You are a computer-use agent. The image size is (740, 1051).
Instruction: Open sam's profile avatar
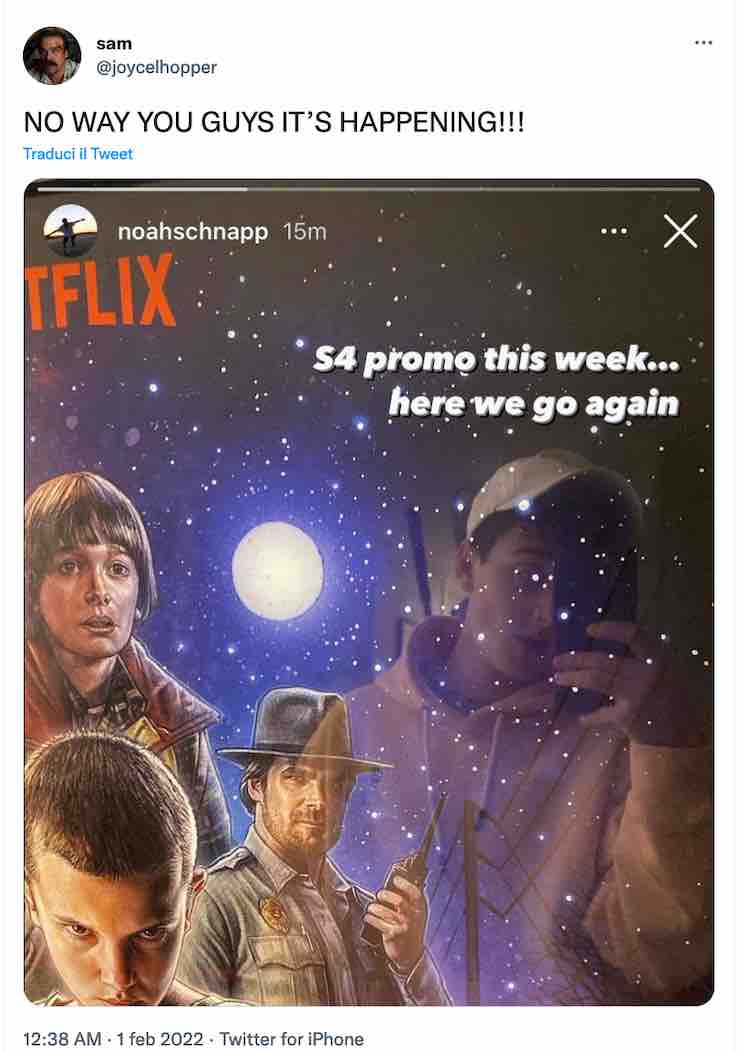[x=52, y=56]
